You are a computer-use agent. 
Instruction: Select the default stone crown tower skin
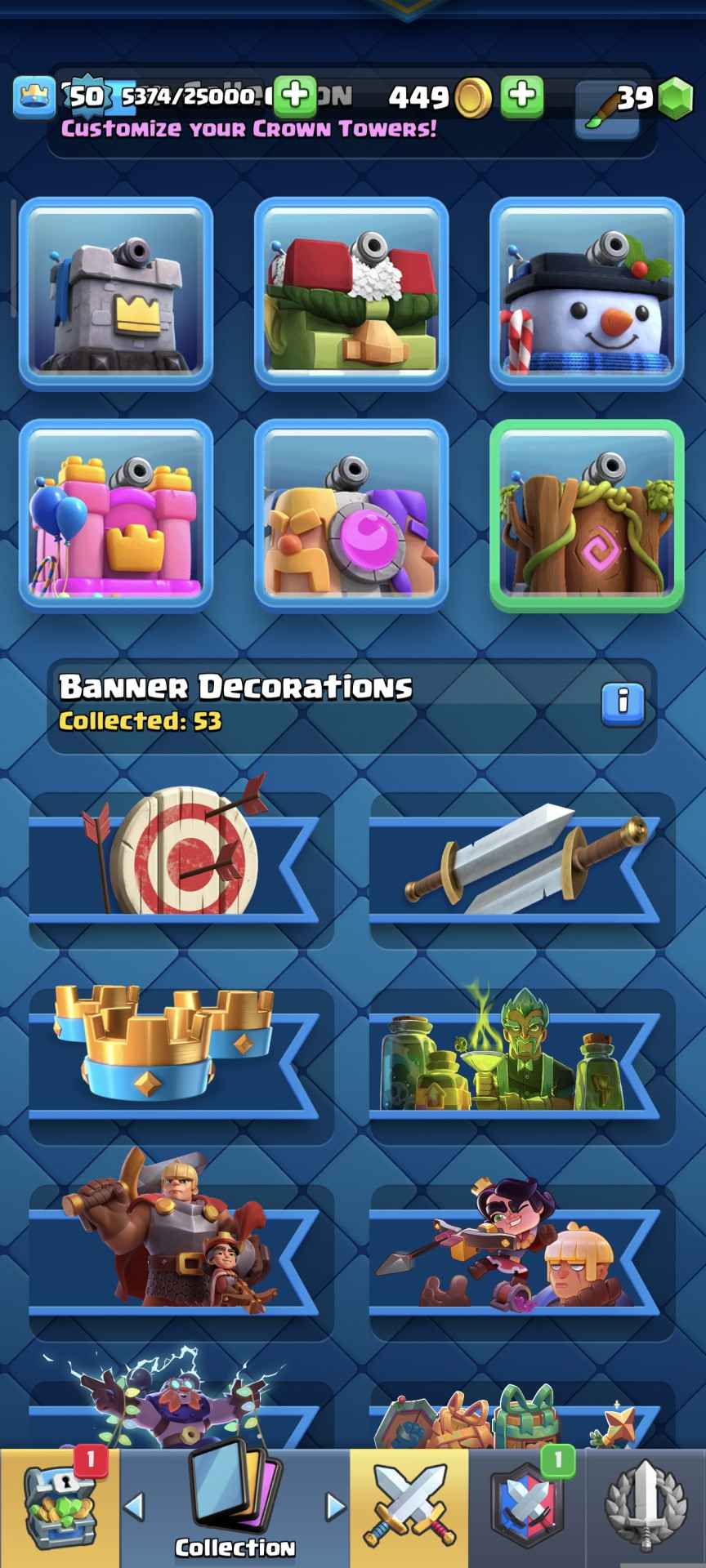pos(116,292)
